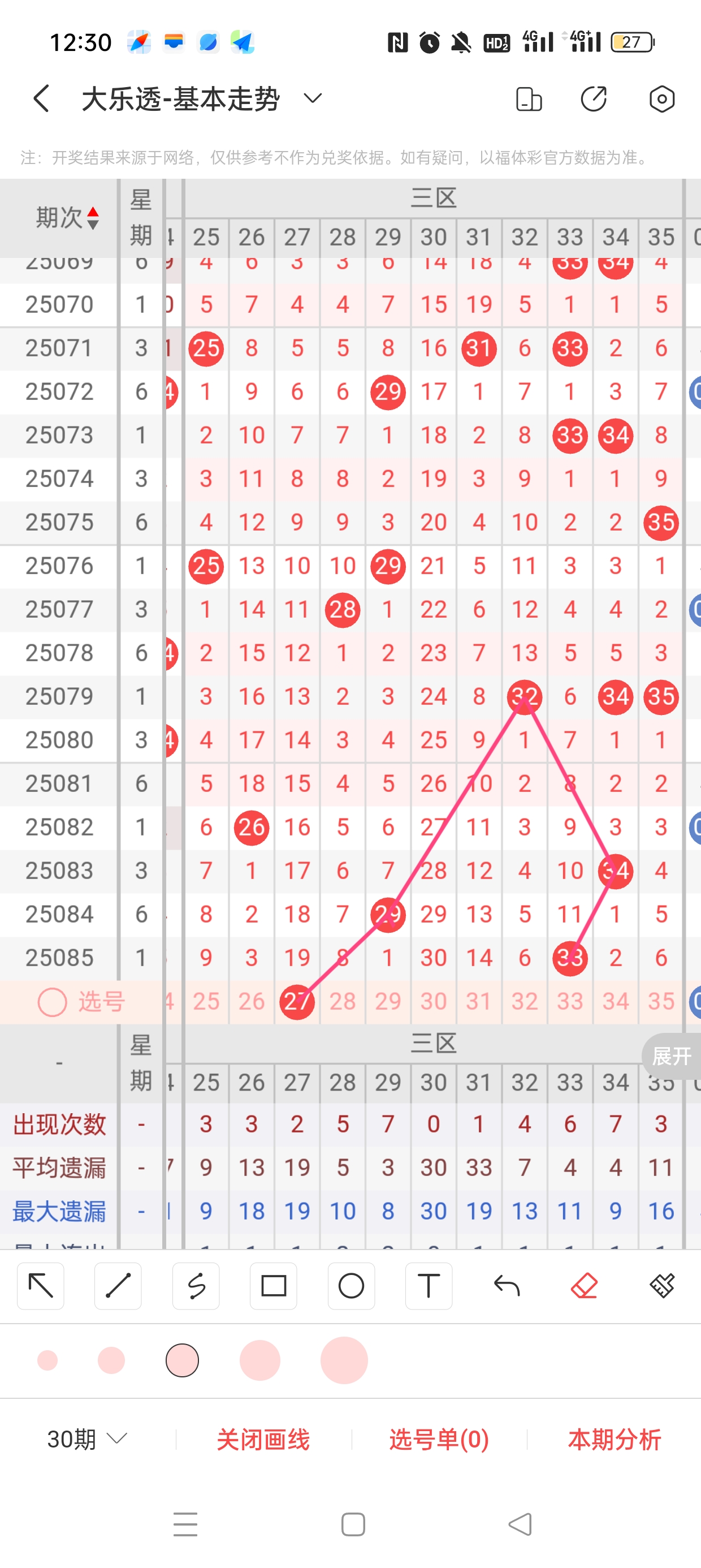Select the circle shape tool
This screenshot has width=701, height=1568.
[x=351, y=1286]
